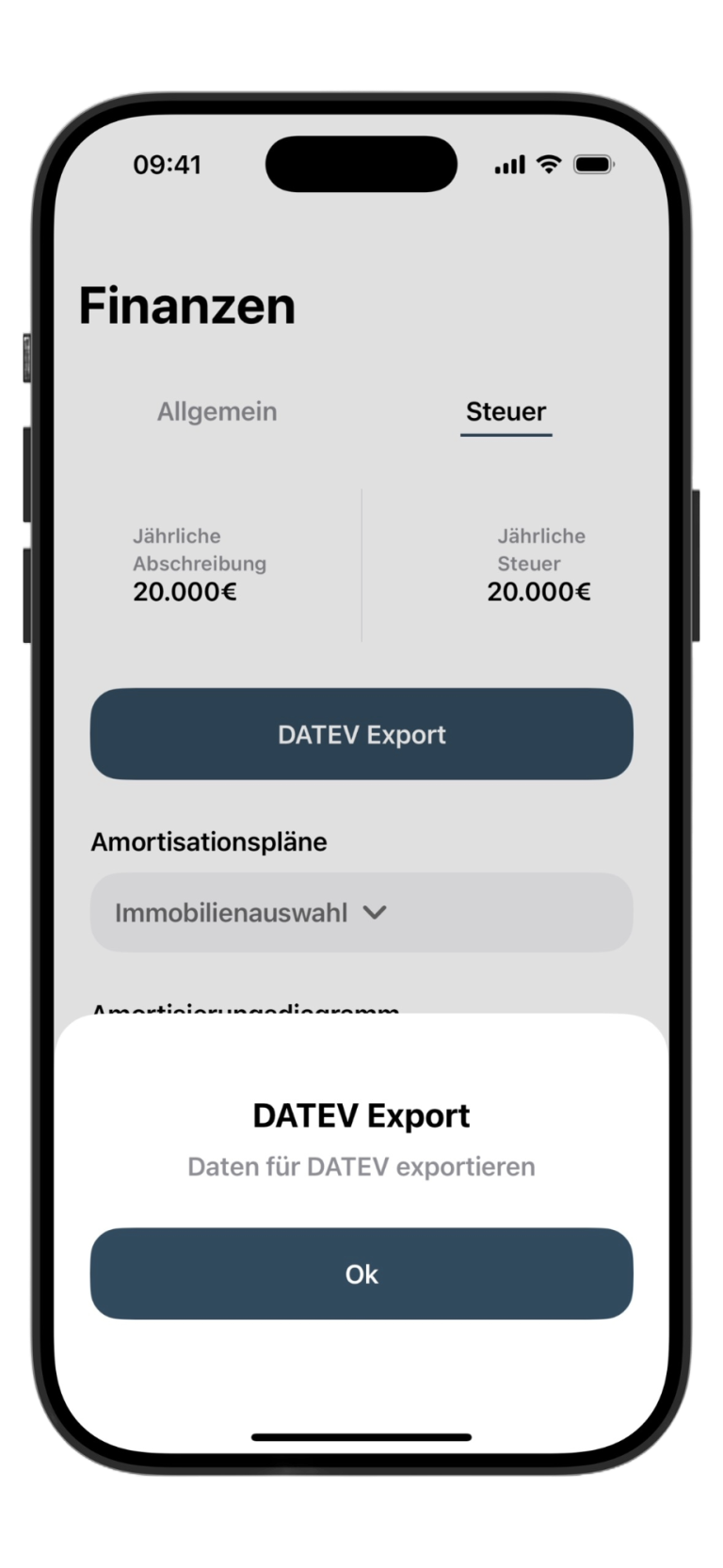This screenshot has height=1568, width=723.
Task: Switch to the Allgemein tab
Action: 217,411
